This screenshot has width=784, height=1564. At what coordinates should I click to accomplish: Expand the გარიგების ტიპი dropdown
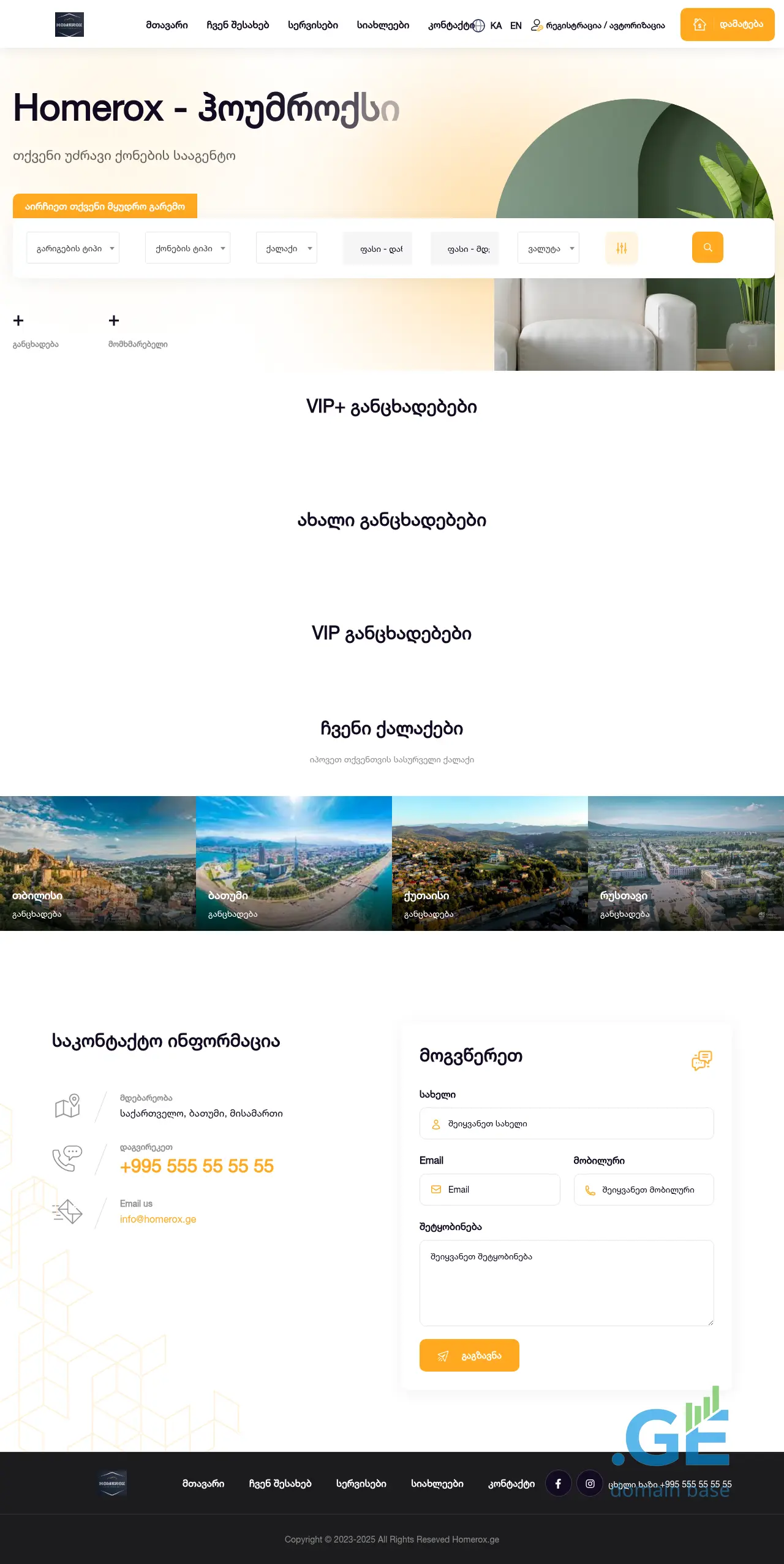73,248
